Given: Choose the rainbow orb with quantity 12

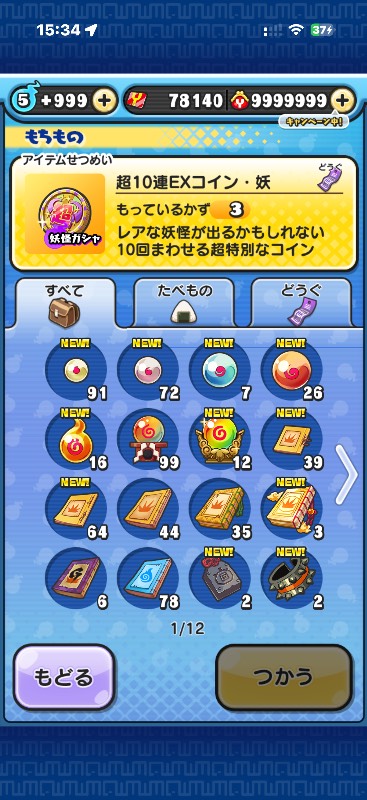Looking at the screenshot, I should (219, 439).
